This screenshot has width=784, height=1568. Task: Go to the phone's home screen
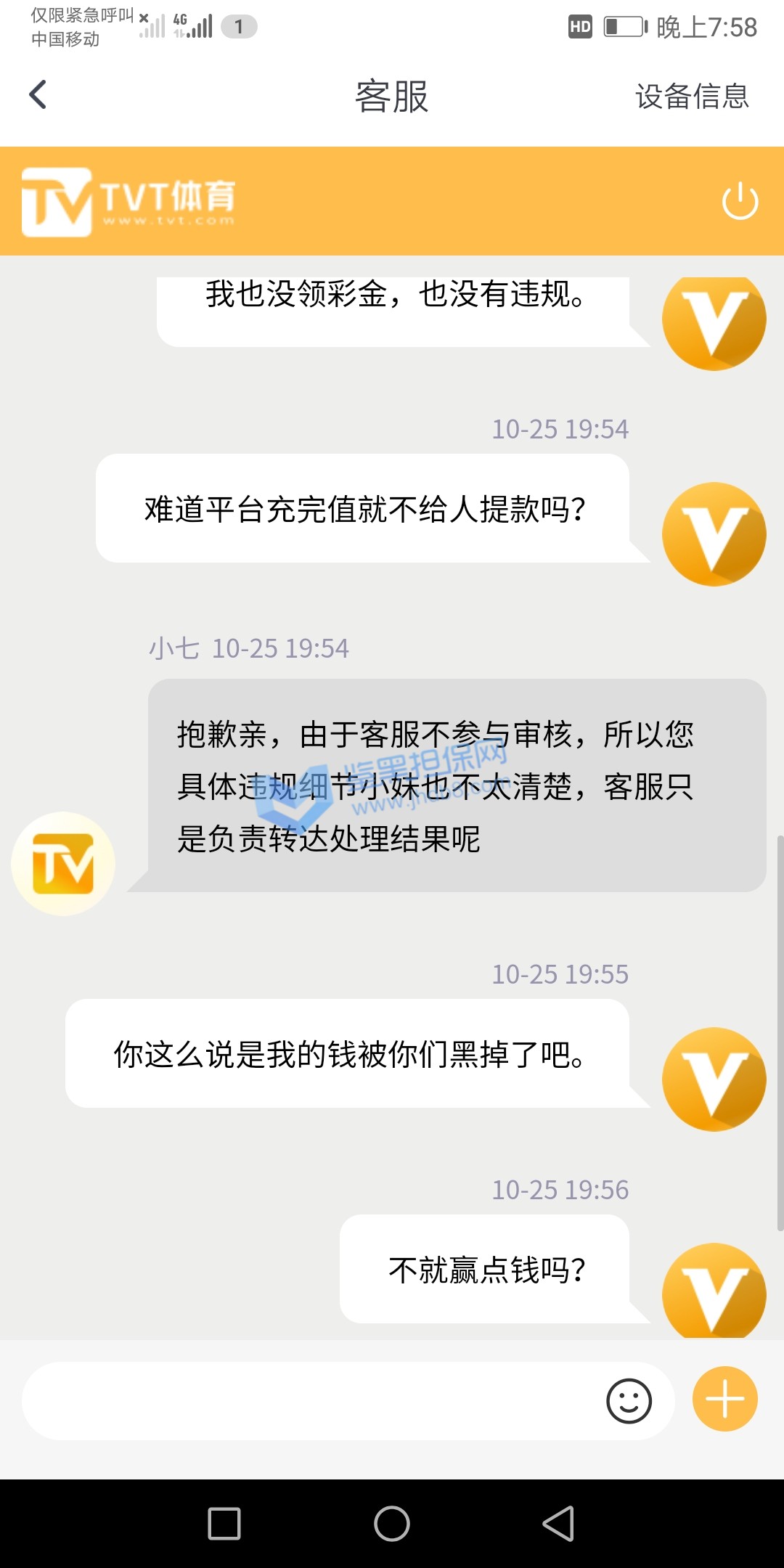coord(392,1523)
